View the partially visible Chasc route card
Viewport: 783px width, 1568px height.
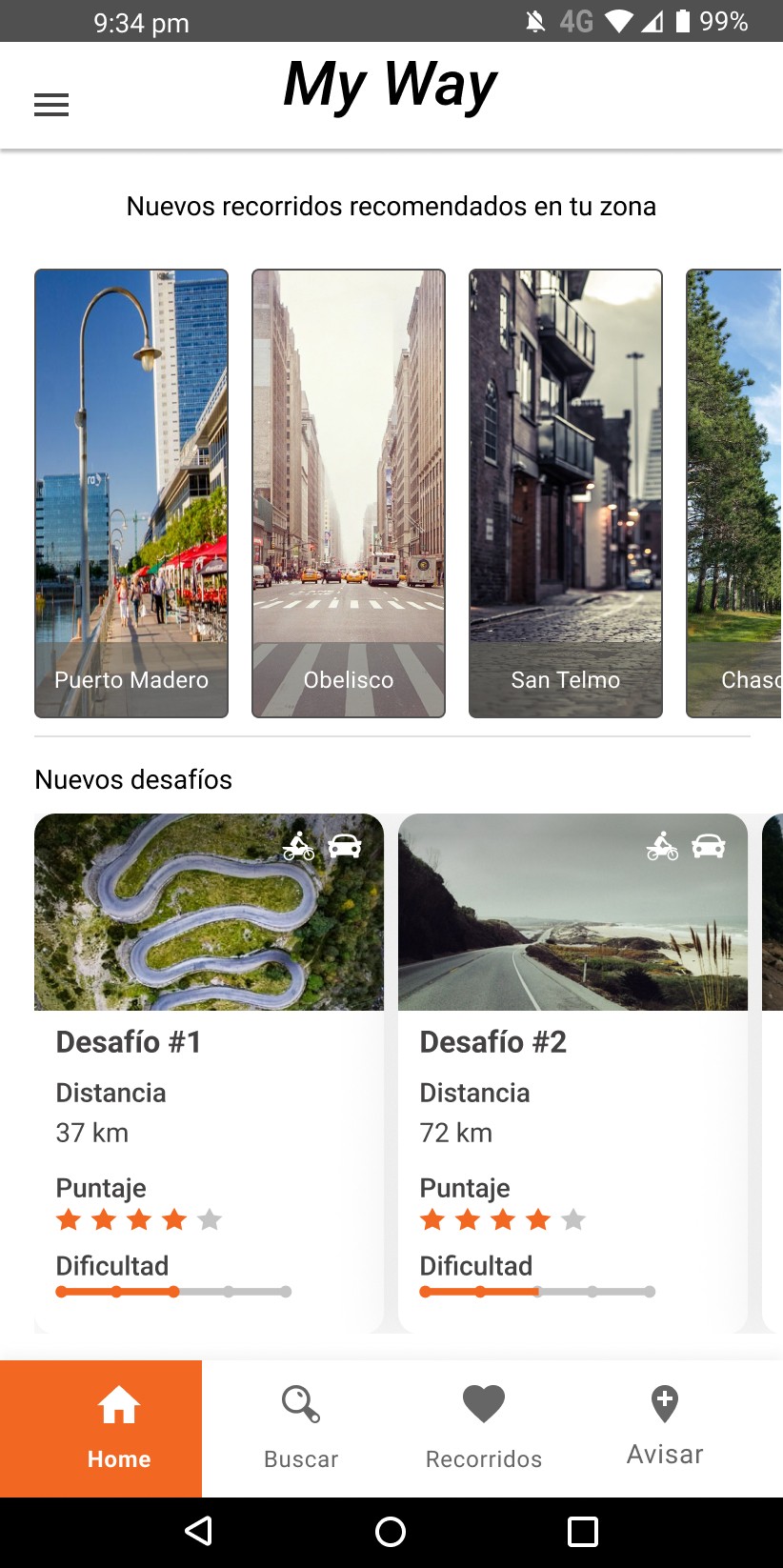tap(734, 493)
